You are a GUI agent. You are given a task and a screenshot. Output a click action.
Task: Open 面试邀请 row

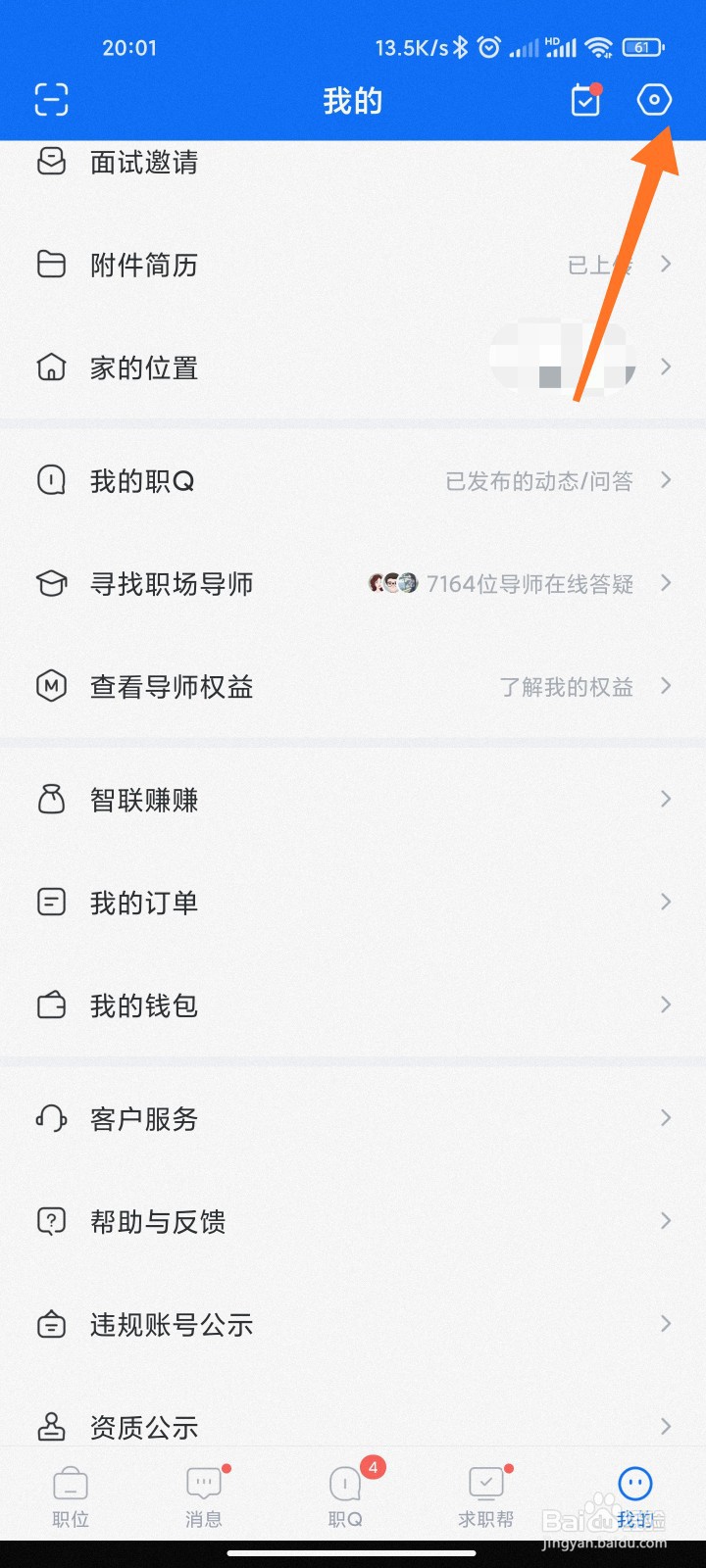pos(143,163)
